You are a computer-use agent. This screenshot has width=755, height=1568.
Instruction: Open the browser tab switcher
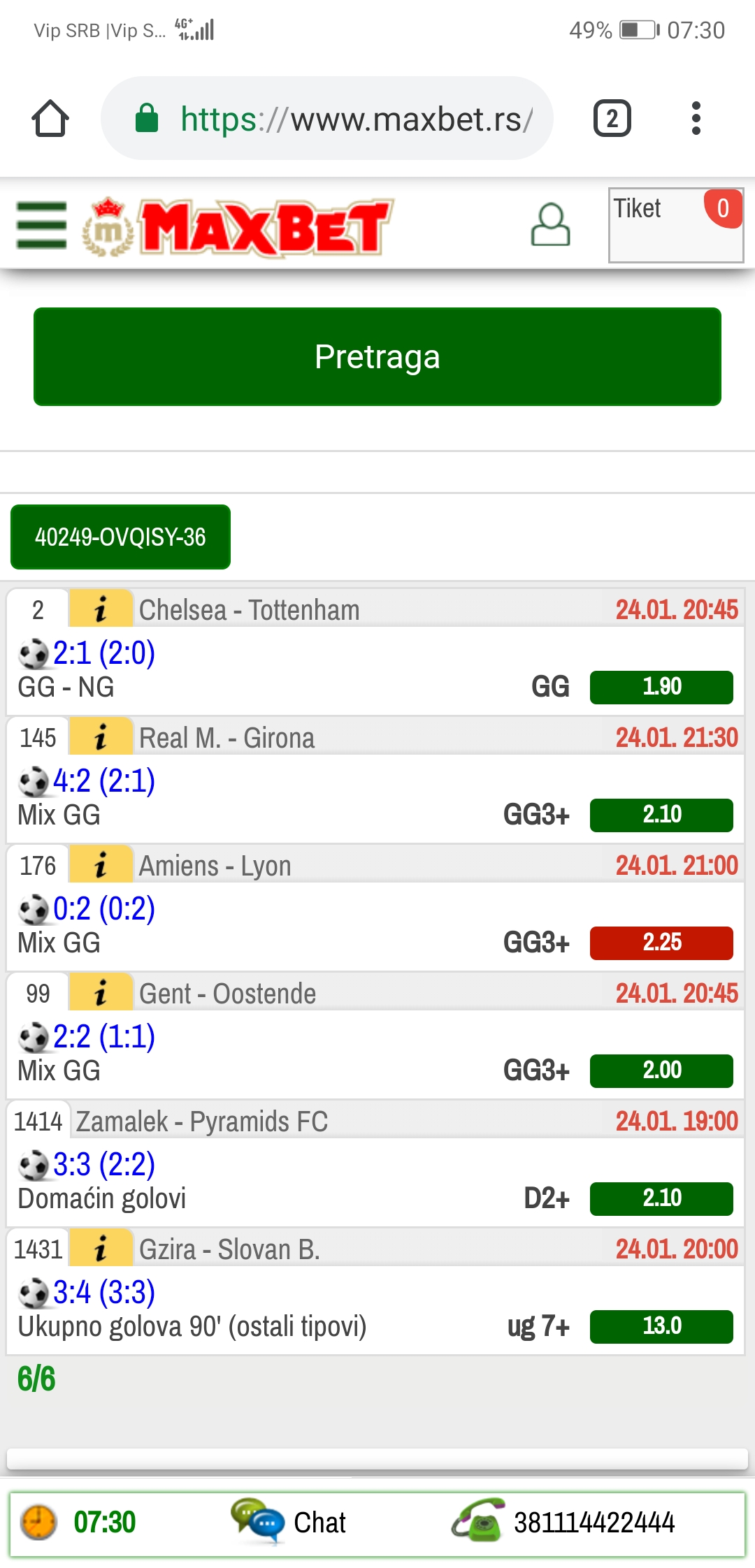click(x=612, y=118)
